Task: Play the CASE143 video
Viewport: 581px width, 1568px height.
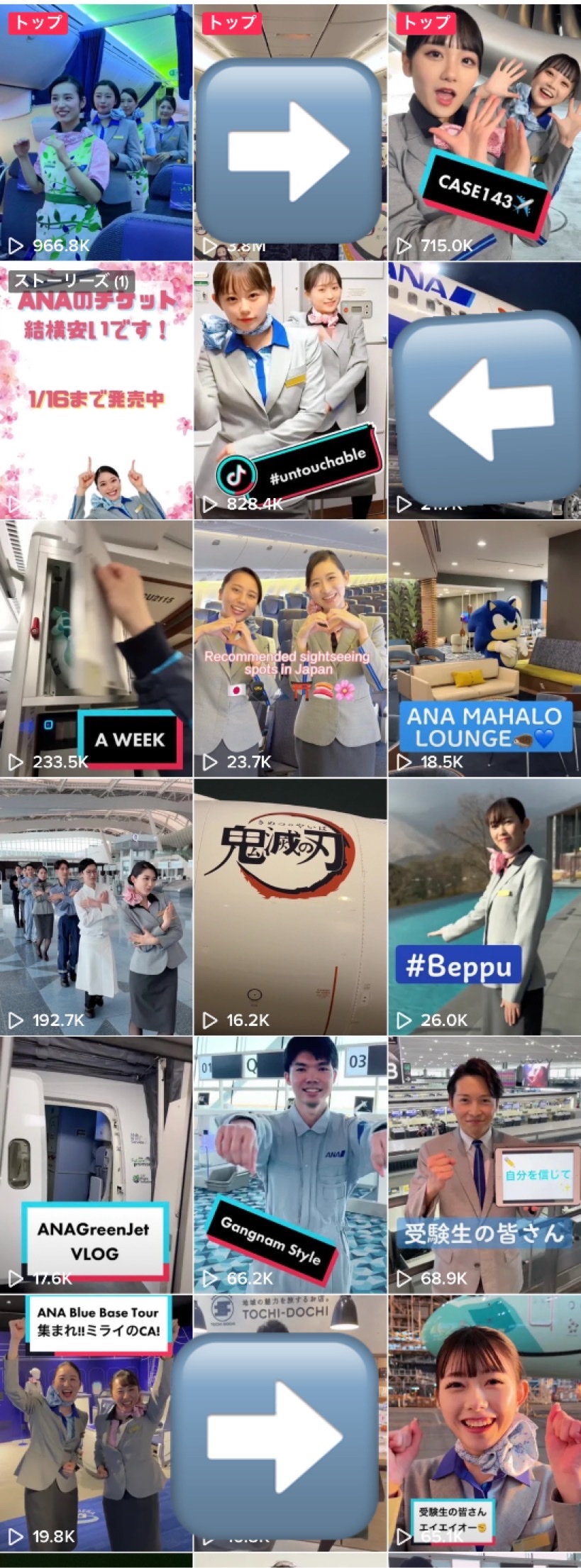Action: [x=485, y=131]
